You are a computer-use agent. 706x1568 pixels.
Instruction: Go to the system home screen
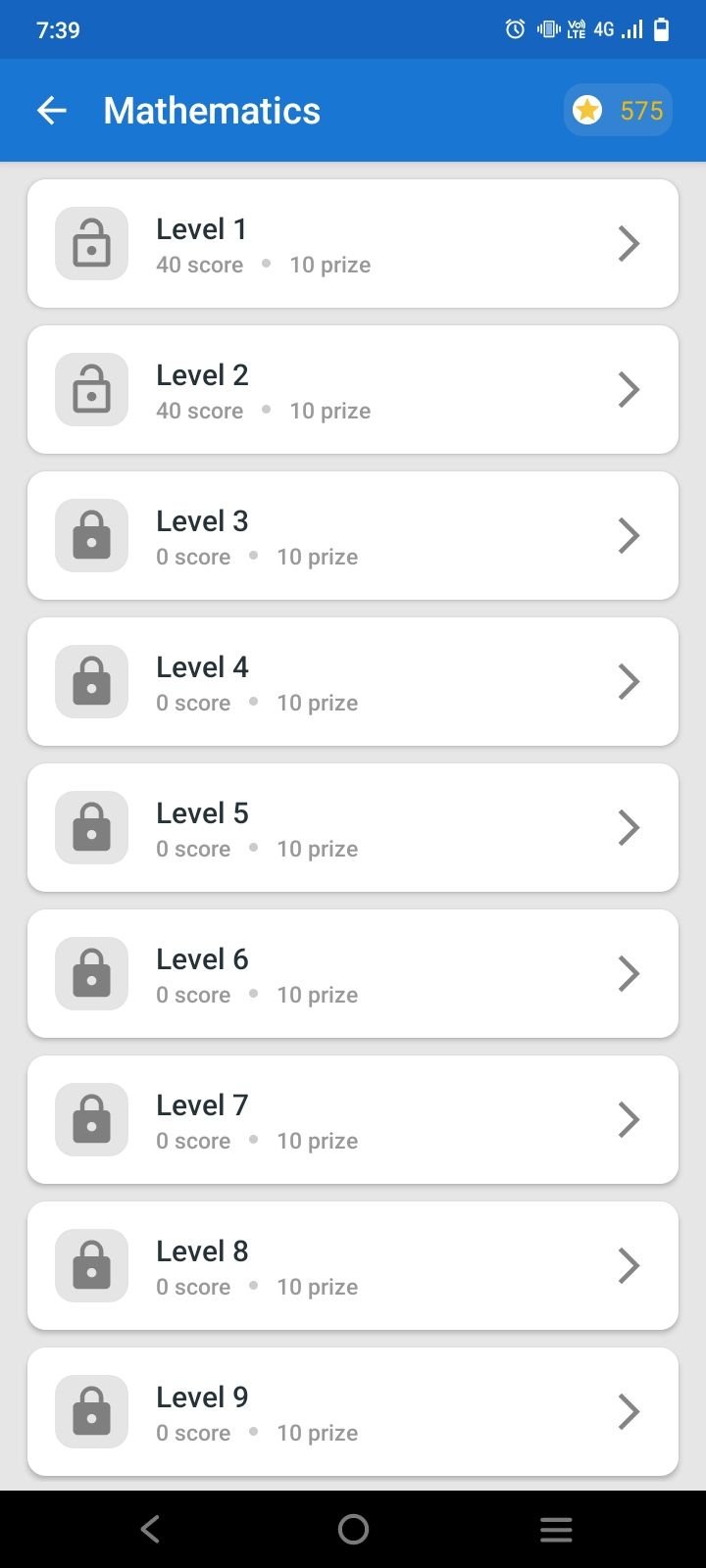(353, 1529)
